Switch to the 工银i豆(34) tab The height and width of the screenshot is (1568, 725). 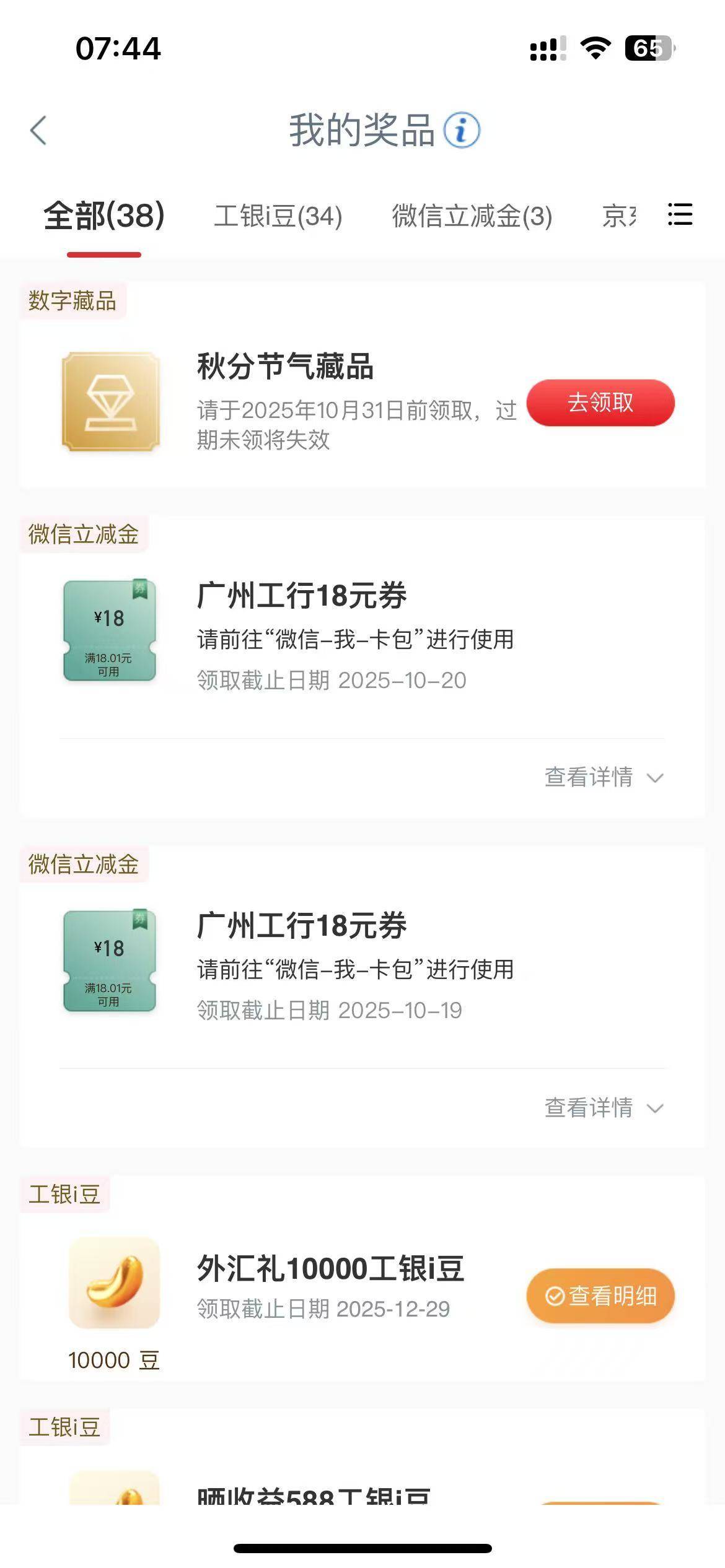tap(278, 216)
